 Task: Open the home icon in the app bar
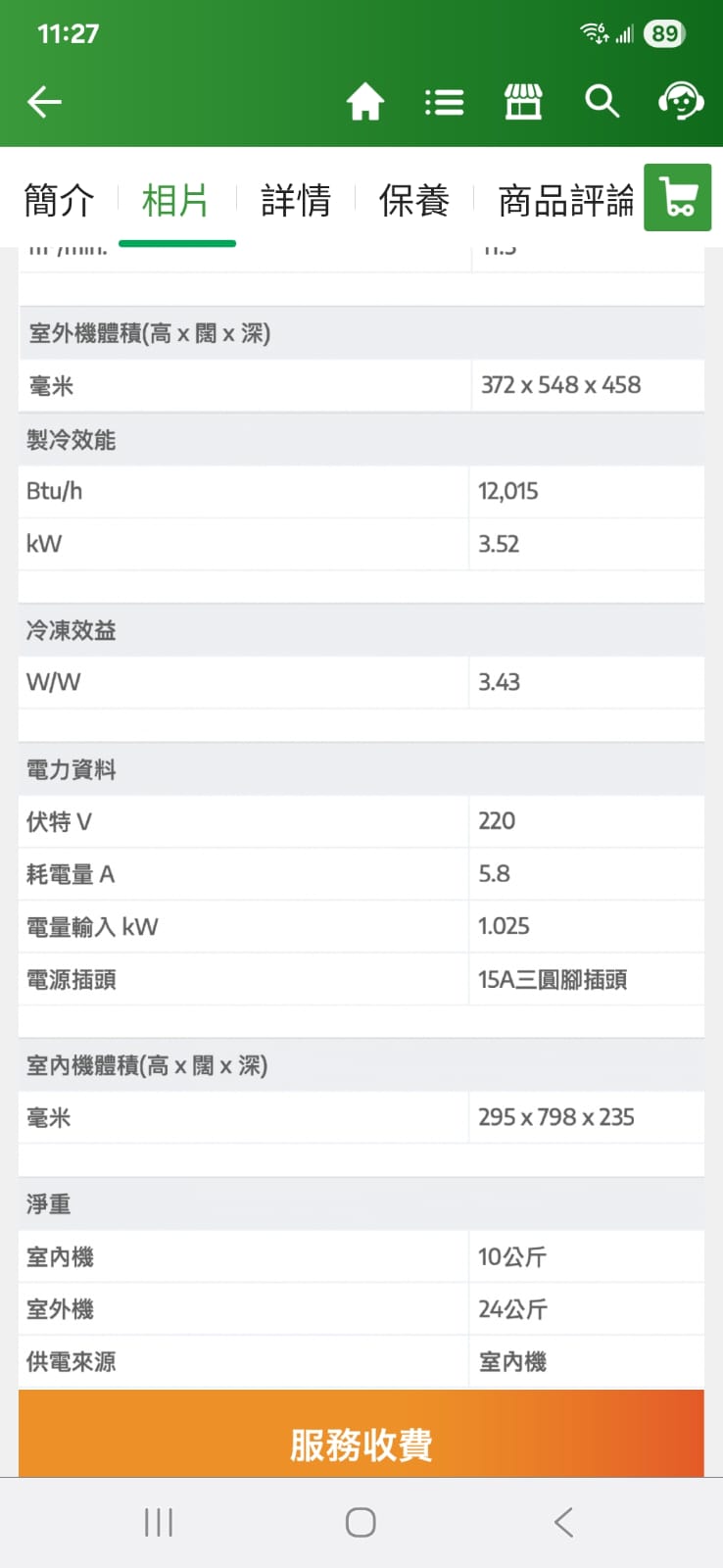coord(365,101)
